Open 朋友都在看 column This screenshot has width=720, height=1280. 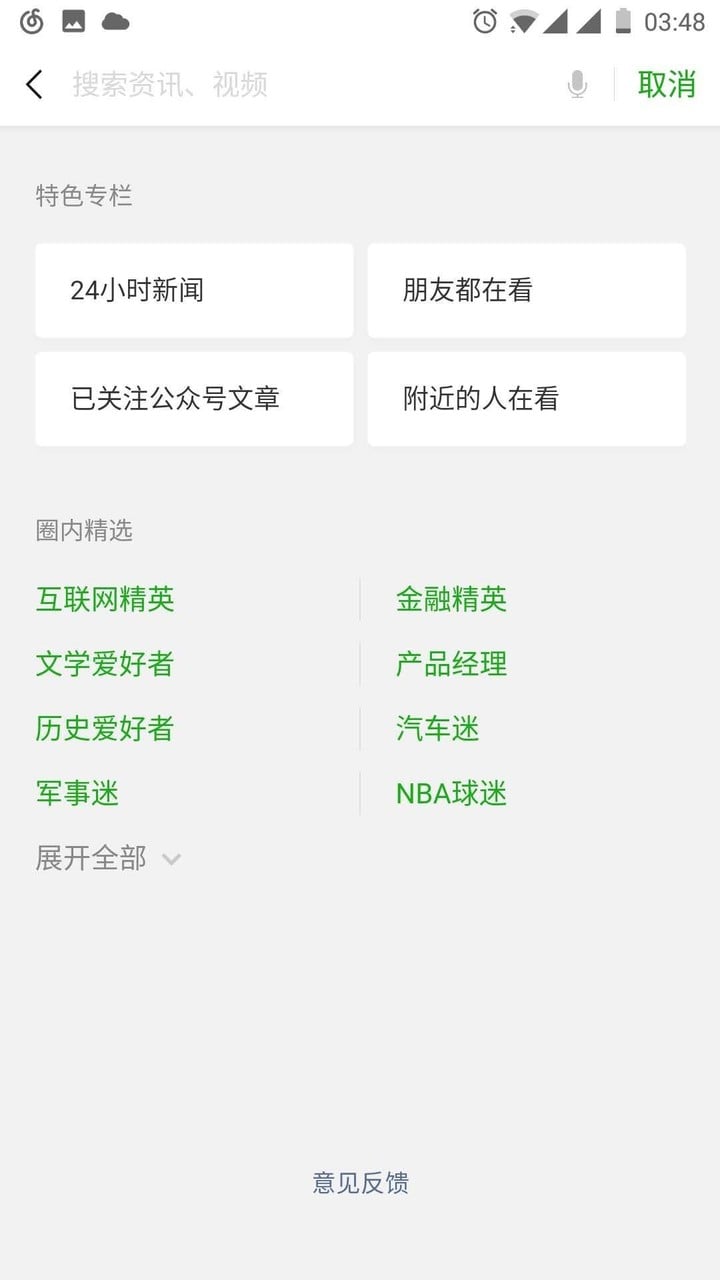527,290
